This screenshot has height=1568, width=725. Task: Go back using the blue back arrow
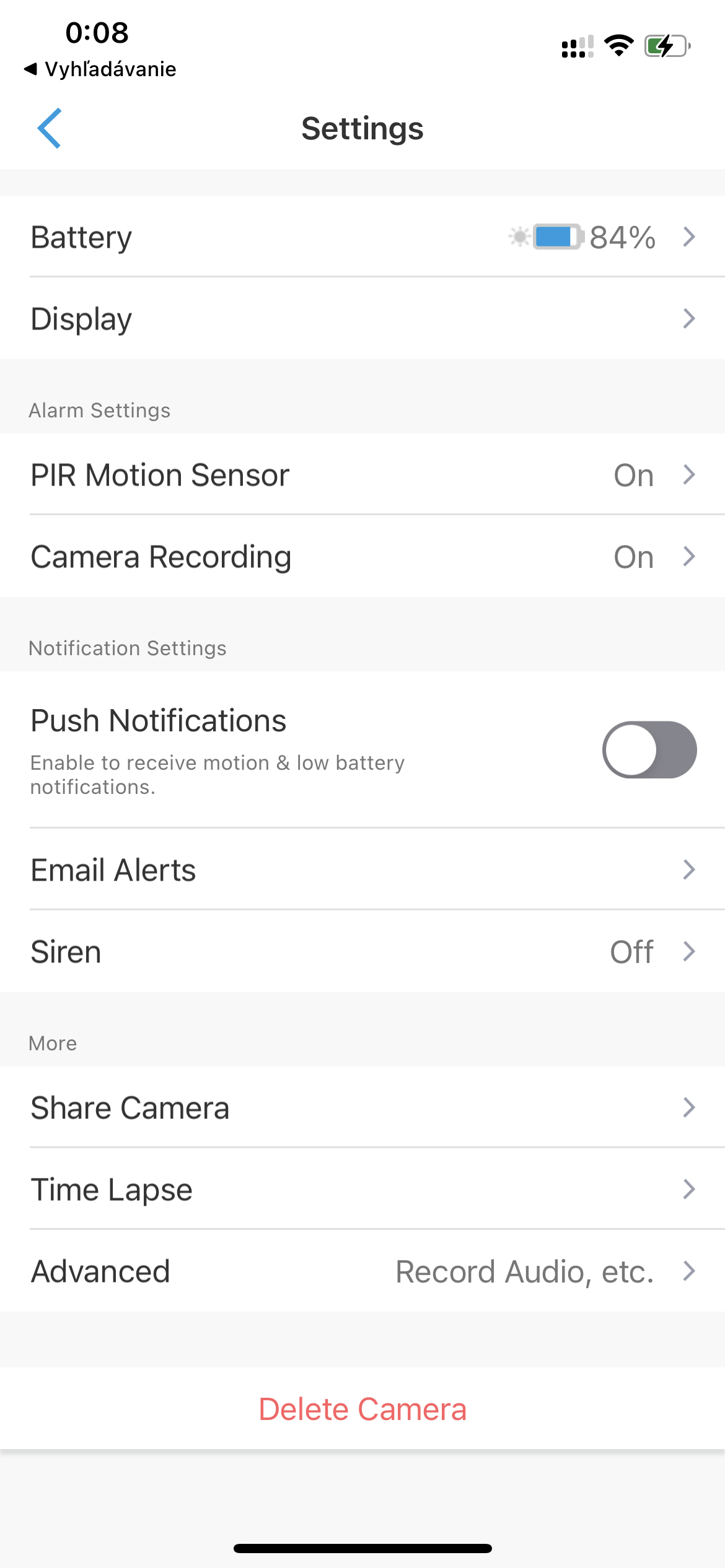point(49,128)
